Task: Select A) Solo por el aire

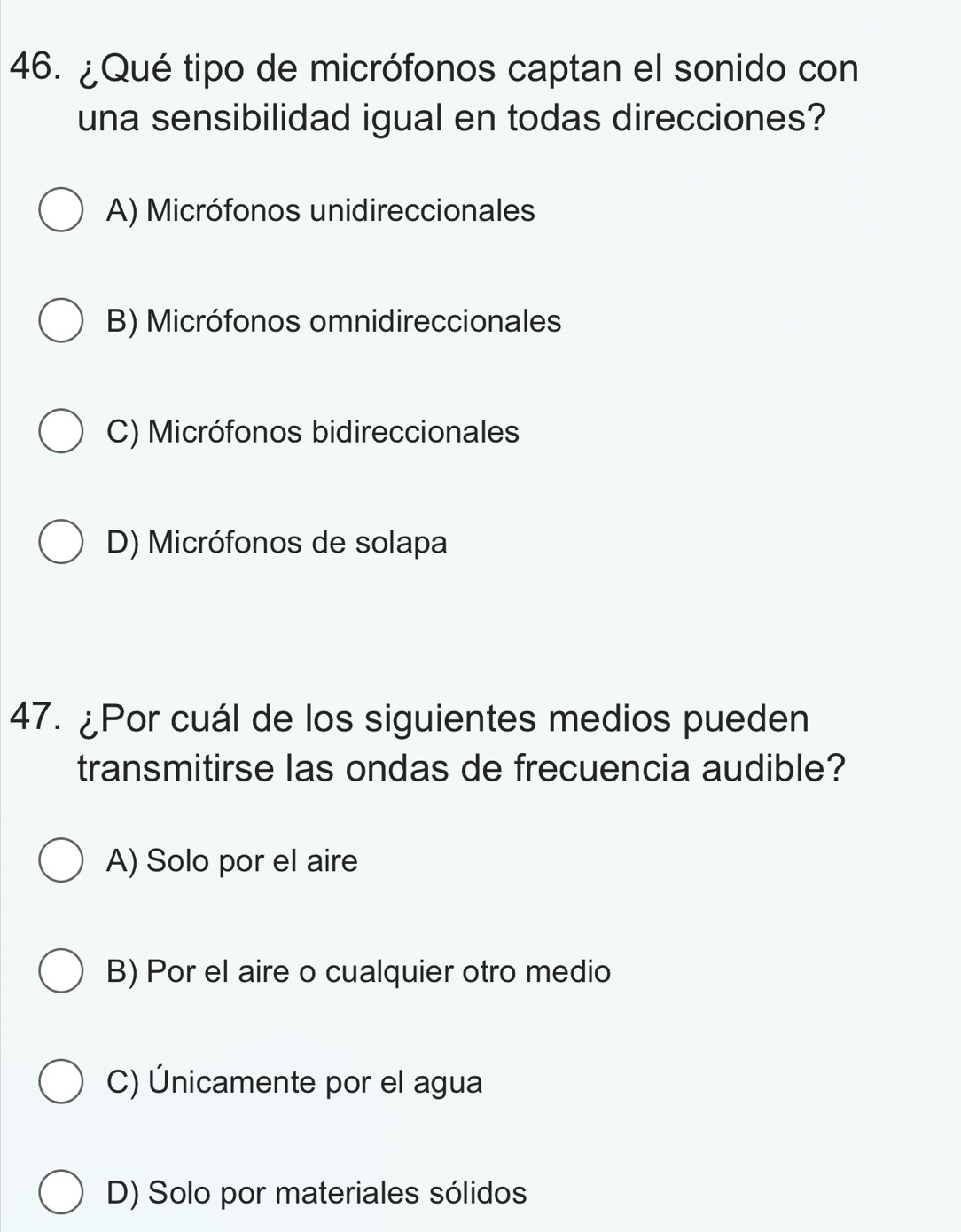Action: coord(60,861)
